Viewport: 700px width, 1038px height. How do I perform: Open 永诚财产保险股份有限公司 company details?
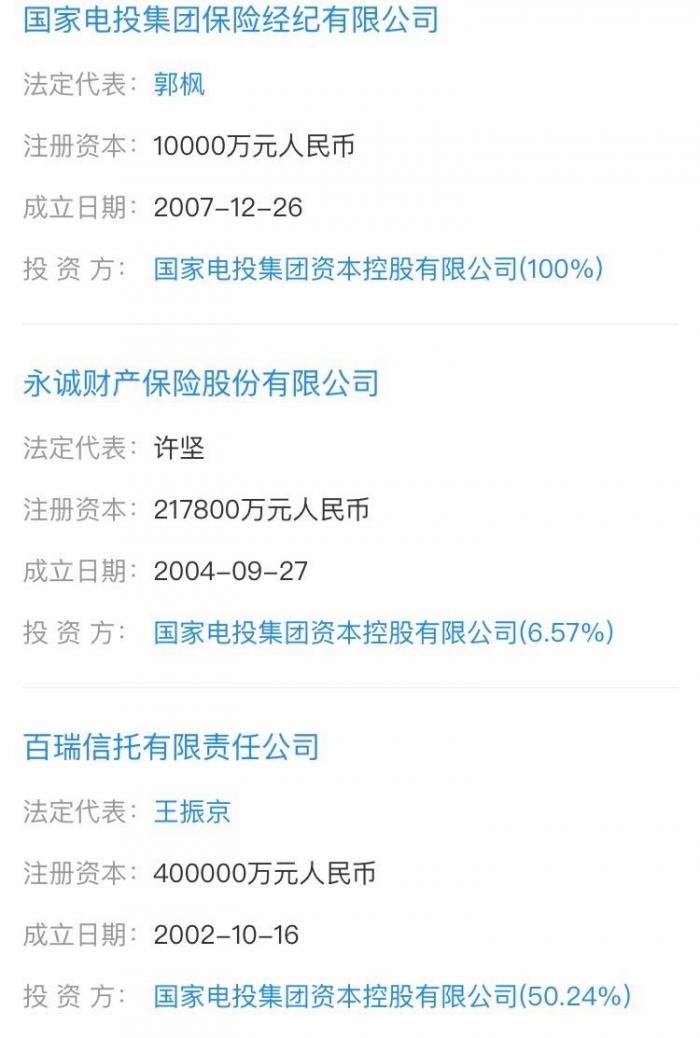pos(201,383)
